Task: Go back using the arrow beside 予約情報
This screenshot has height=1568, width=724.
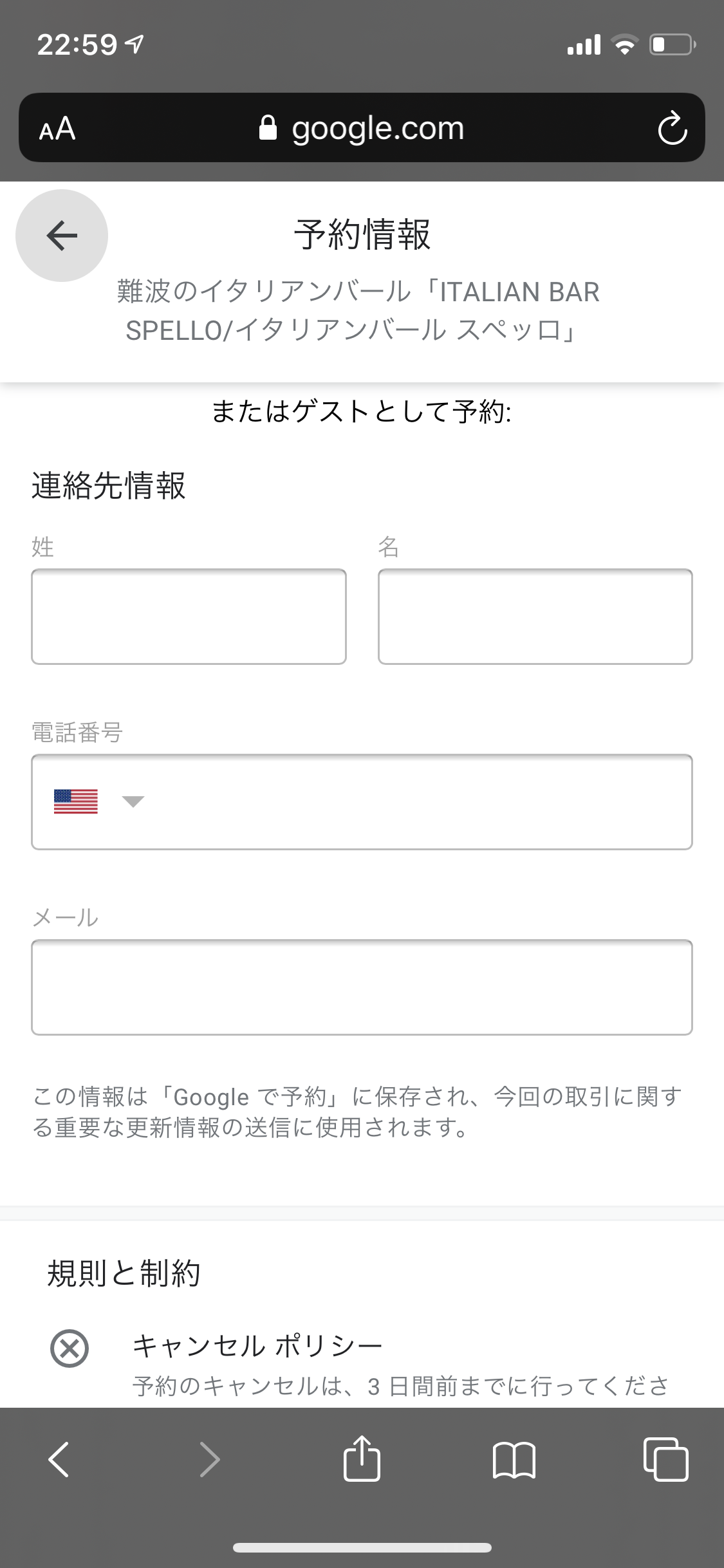Action: [x=62, y=236]
